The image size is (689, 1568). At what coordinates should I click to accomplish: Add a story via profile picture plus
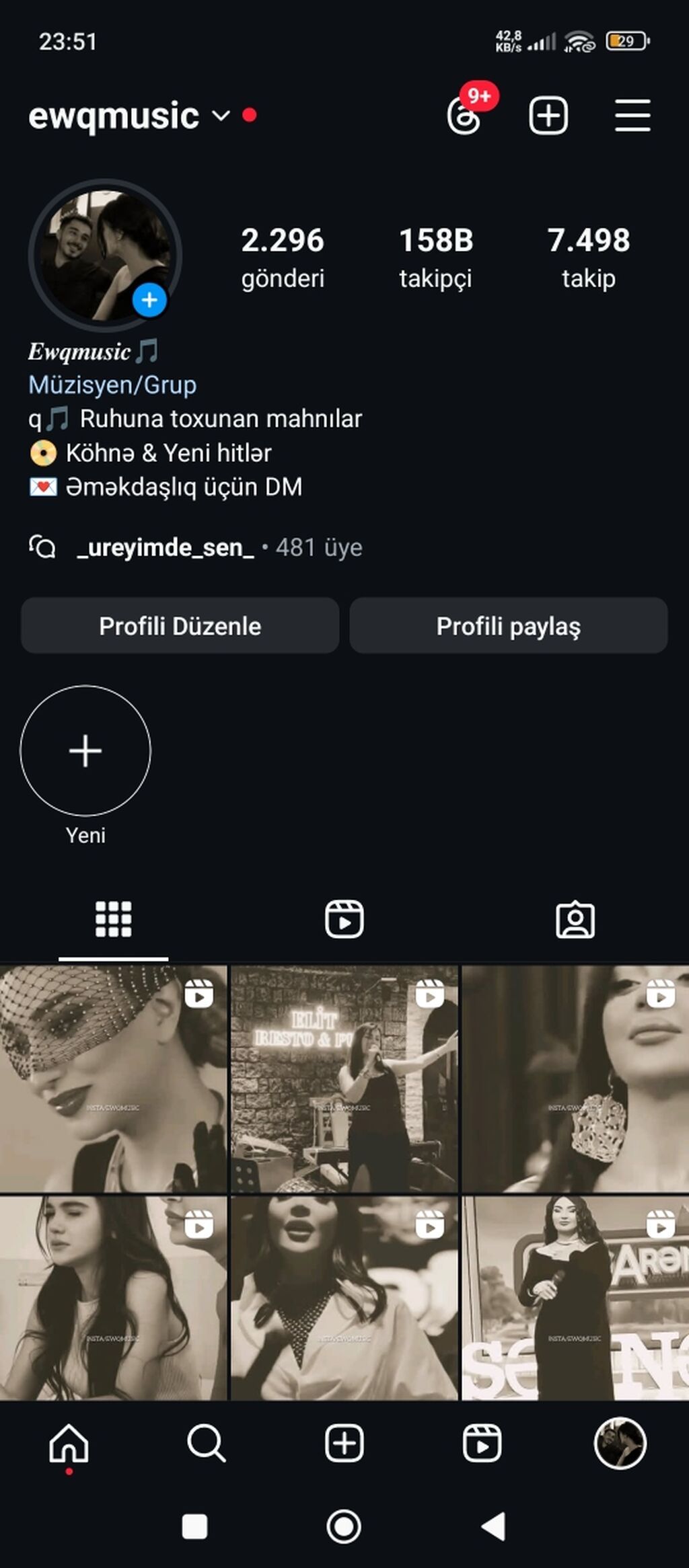(x=149, y=300)
